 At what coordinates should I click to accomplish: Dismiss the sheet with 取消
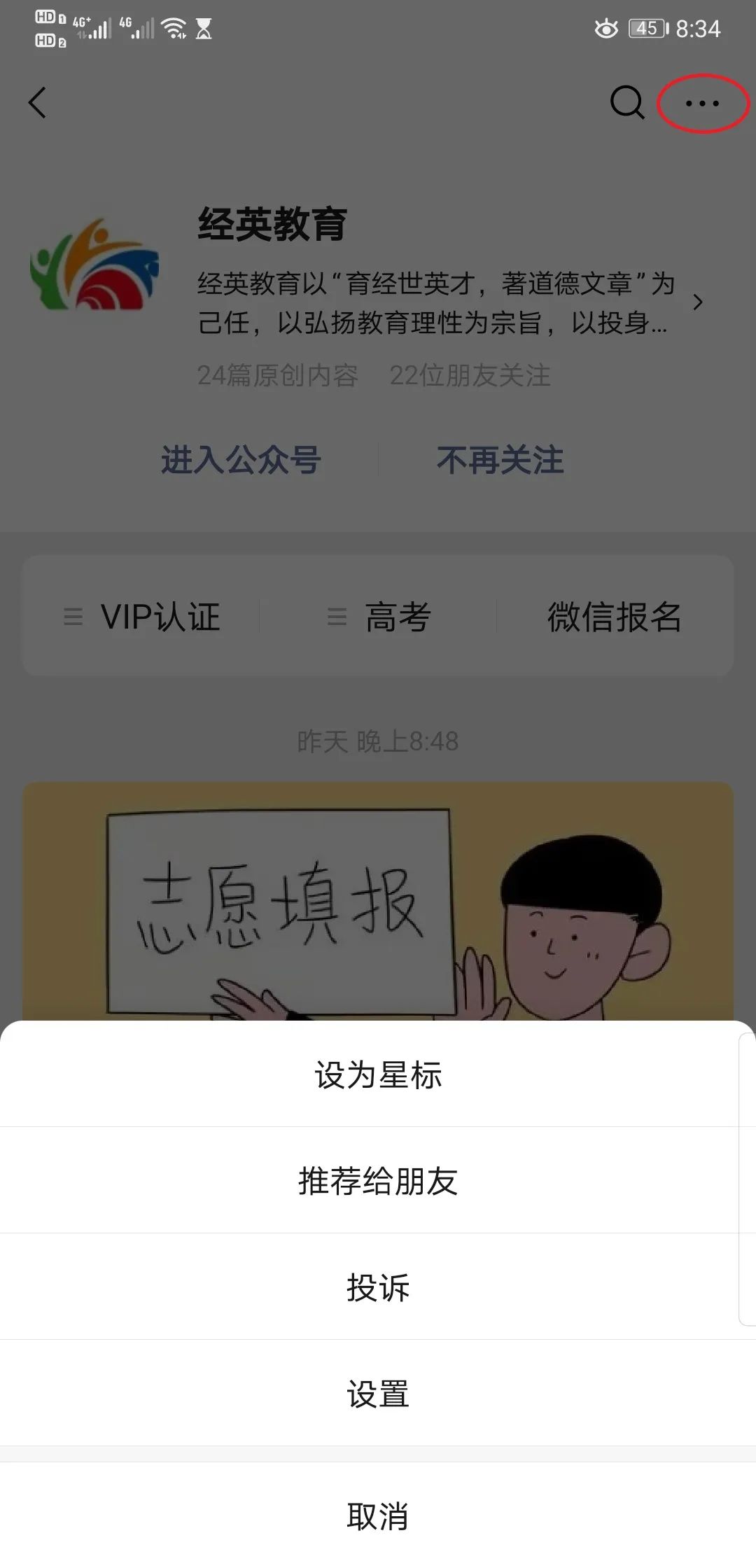[x=378, y=1516]
